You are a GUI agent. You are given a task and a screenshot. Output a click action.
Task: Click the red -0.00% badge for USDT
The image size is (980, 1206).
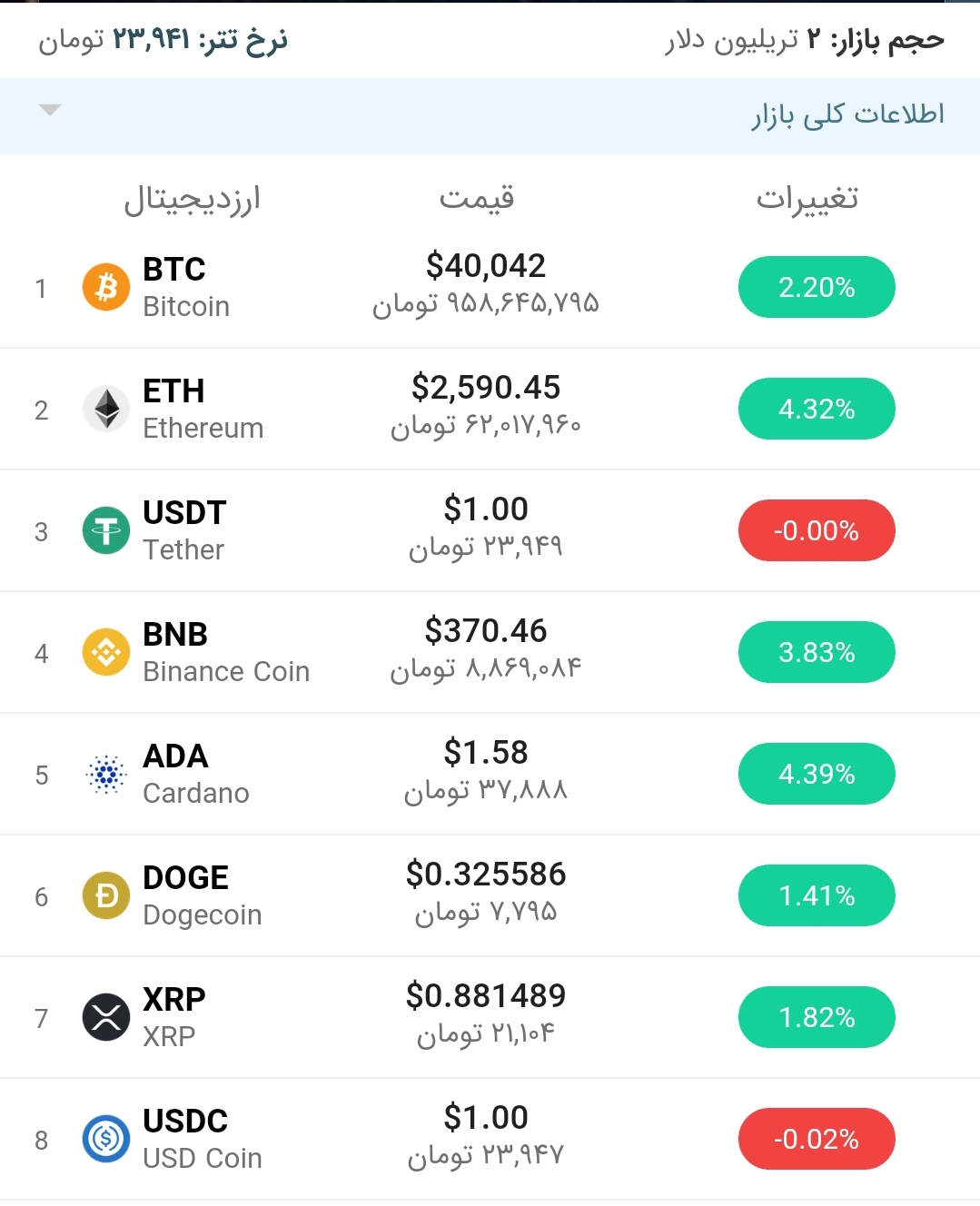coord(816,529)
